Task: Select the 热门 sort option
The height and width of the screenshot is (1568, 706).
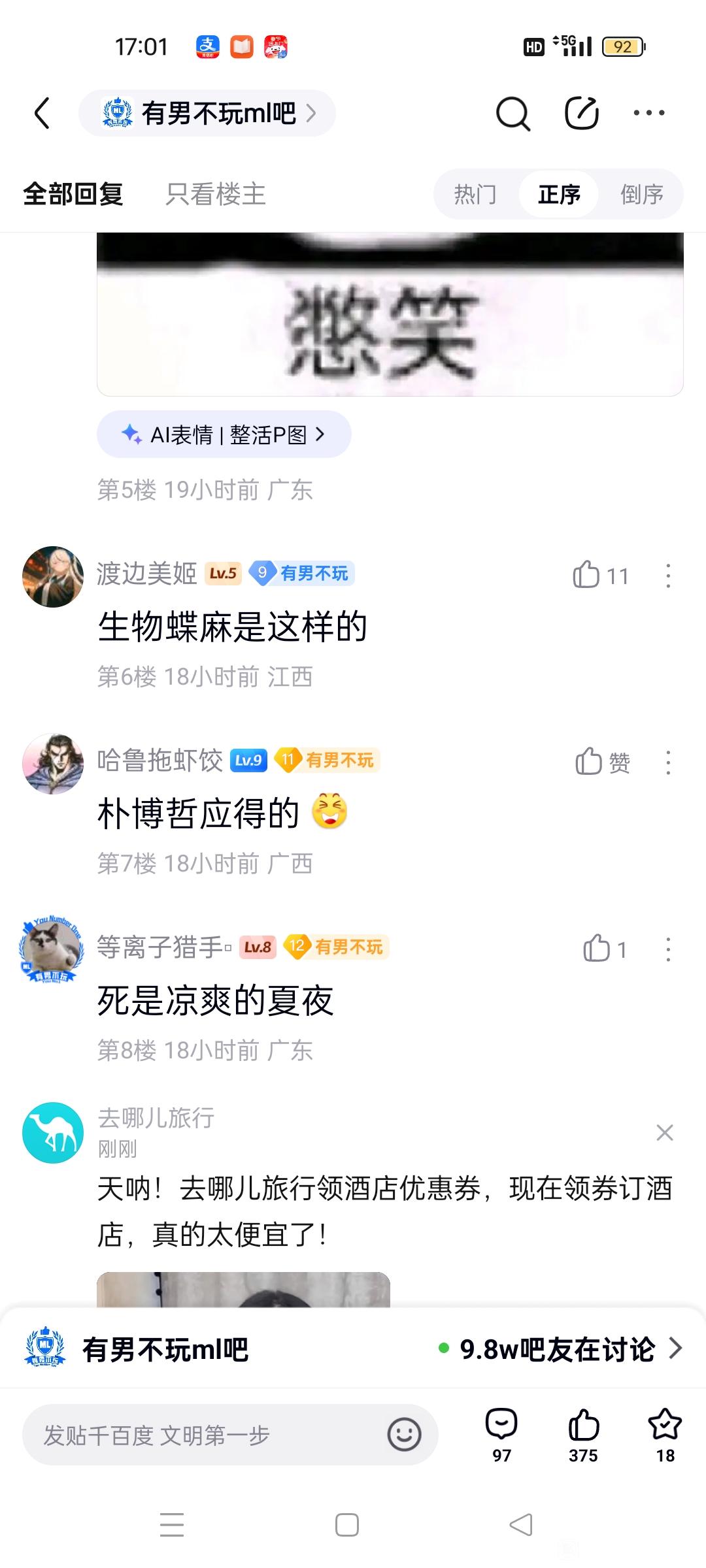Action: pyautogui.click(x=475, y=194)
